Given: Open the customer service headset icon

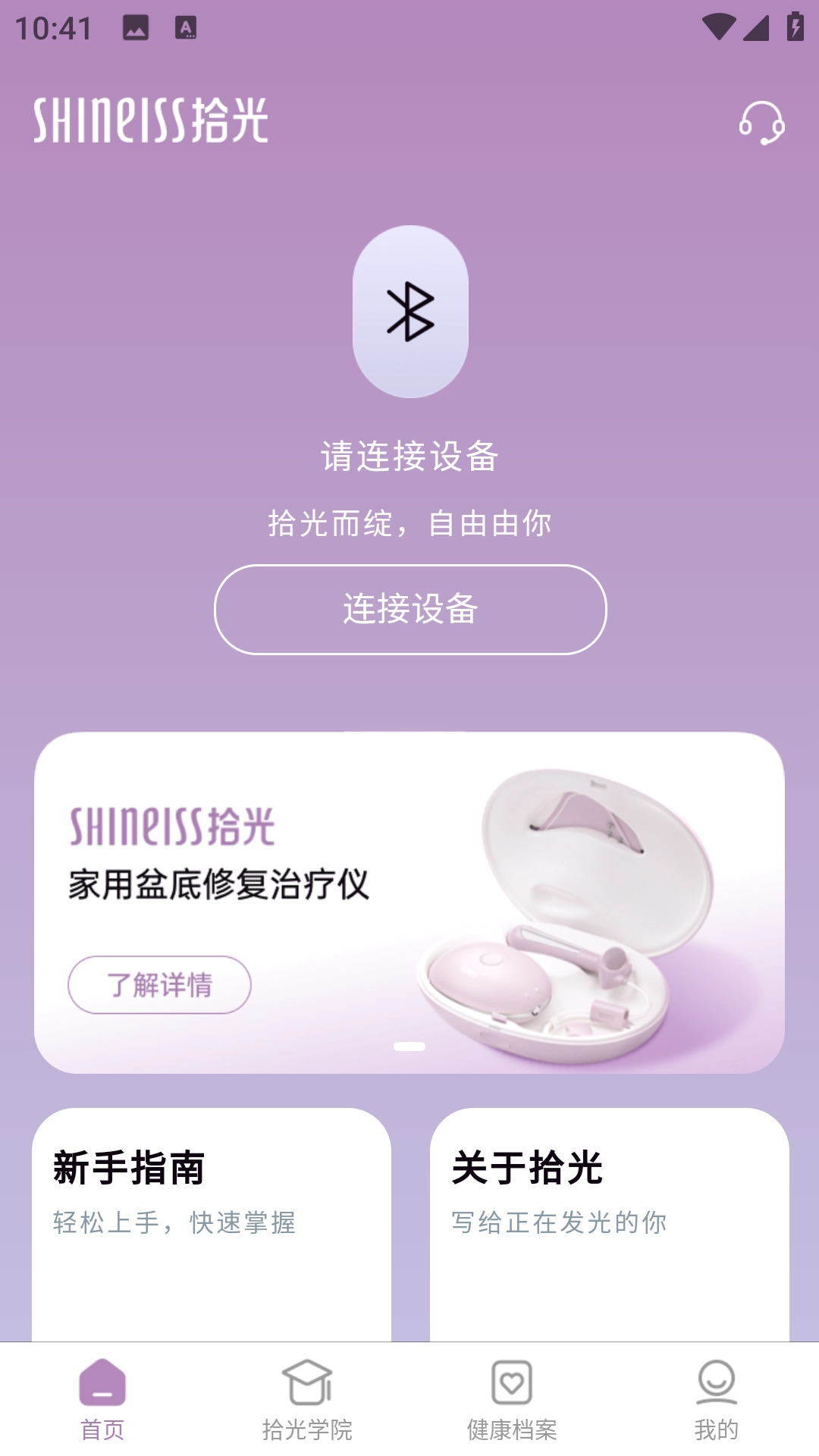Looking at the screenshot, I should (761, 123).
